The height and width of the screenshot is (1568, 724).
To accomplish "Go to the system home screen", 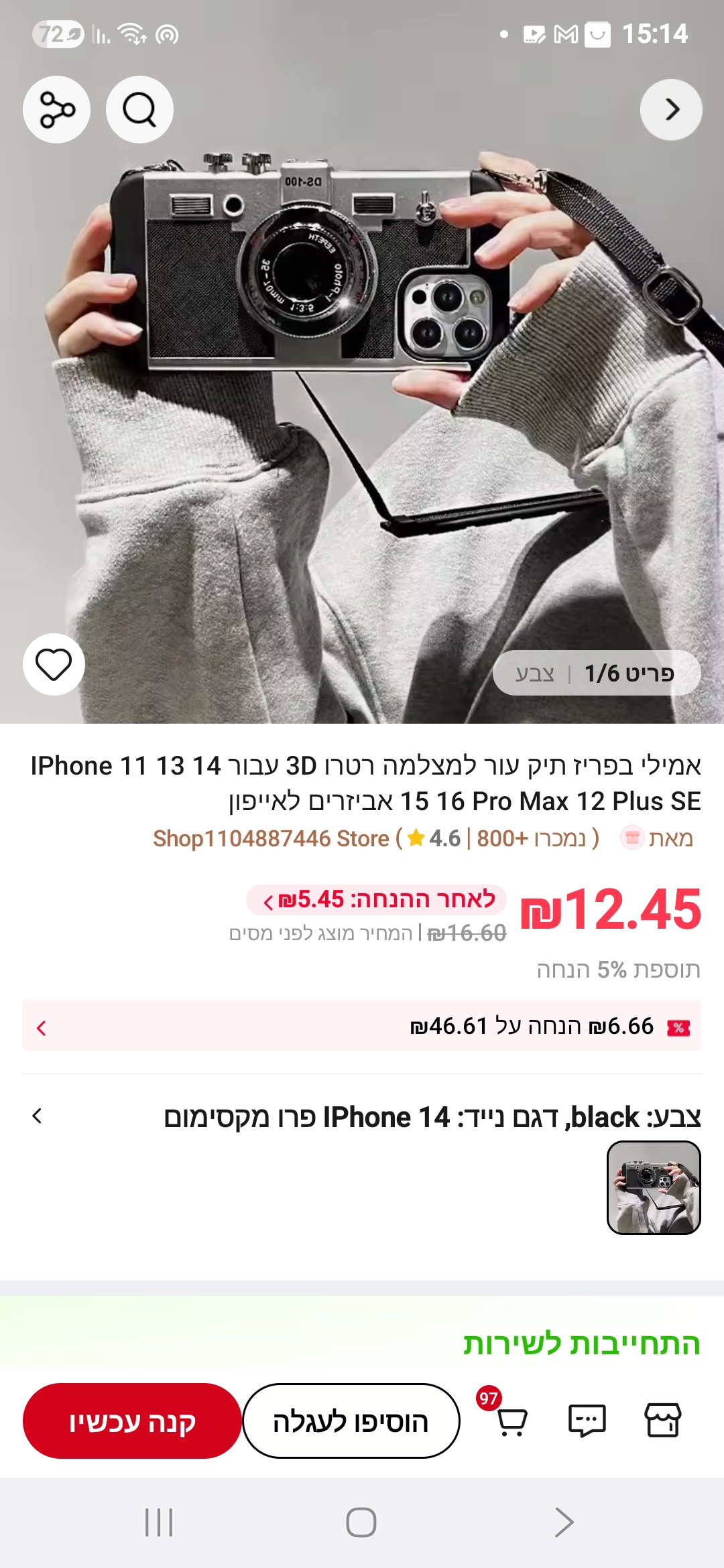I will pyautogui.click(x=361, y=1522).
